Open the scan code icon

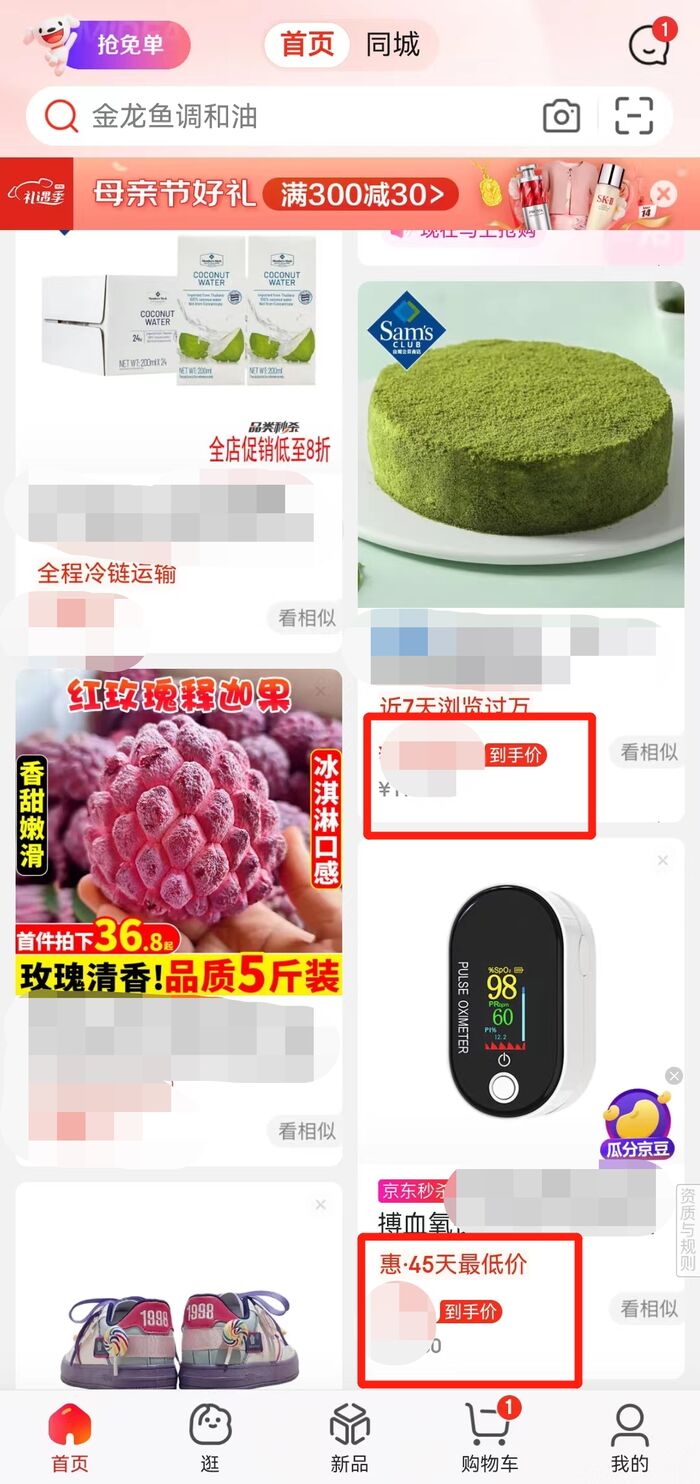point(633,117)
